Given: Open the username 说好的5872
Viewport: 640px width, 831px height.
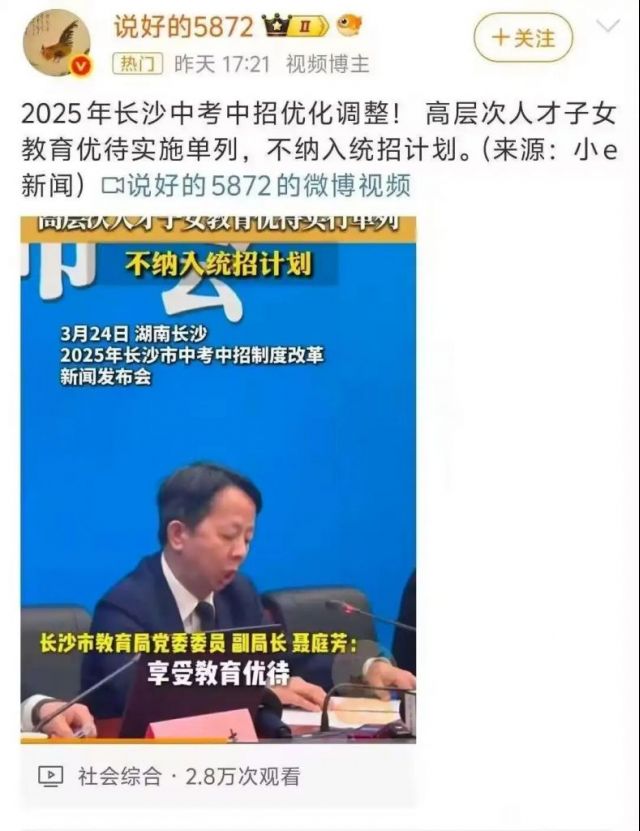Looking at the screenshot, I should (x=183, y=27).
